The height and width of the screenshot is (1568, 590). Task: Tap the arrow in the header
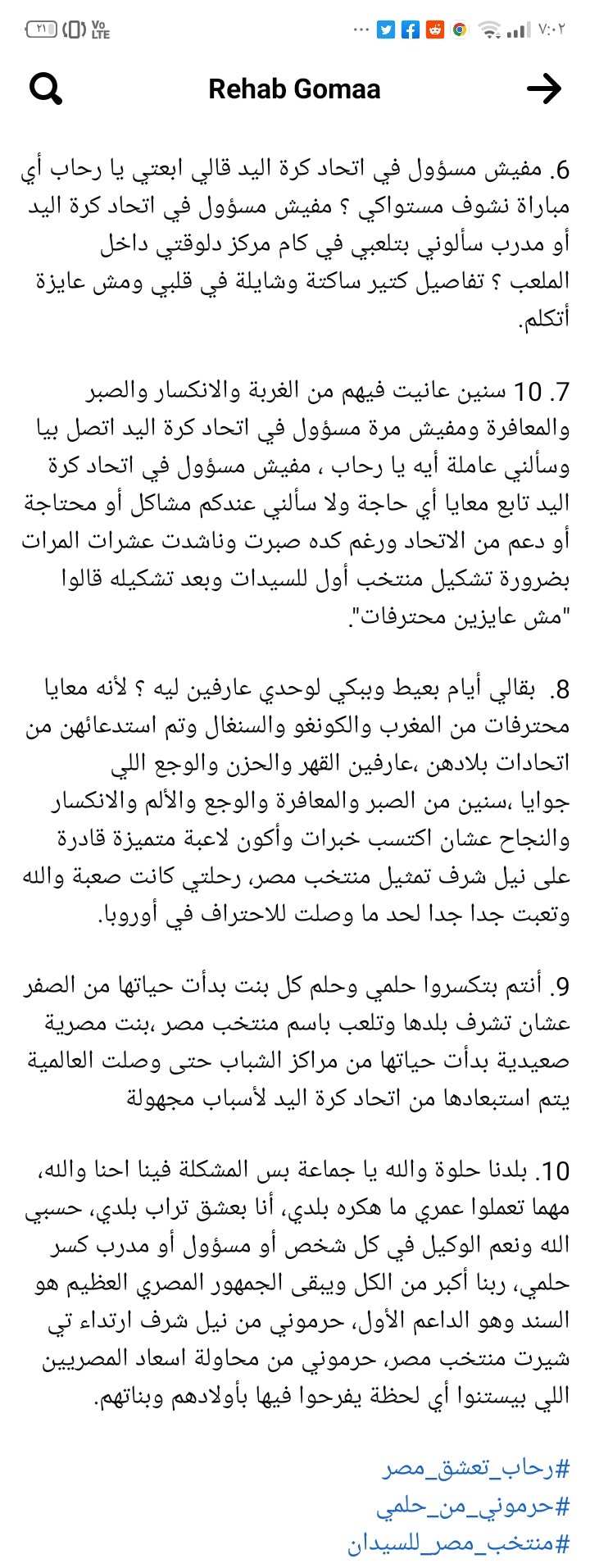[x=544, y=89]
